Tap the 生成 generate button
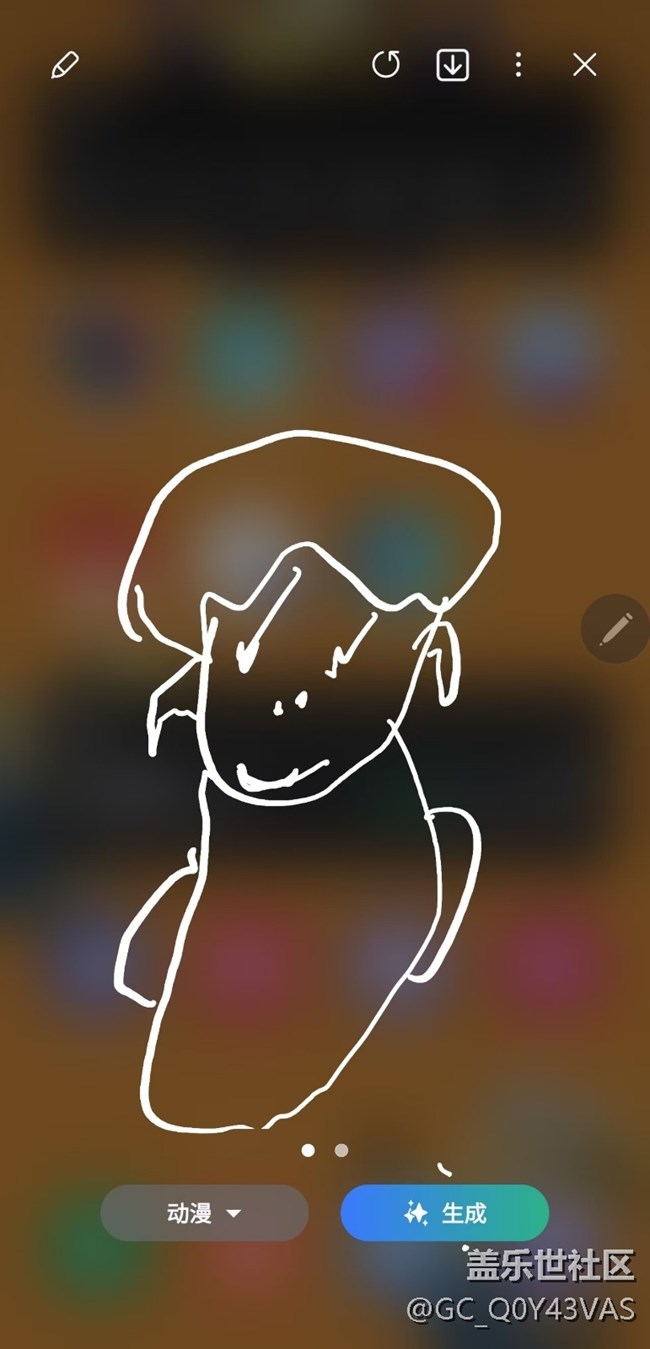Viewport: 650px width, 1349px height. [x=444, y=1213]
